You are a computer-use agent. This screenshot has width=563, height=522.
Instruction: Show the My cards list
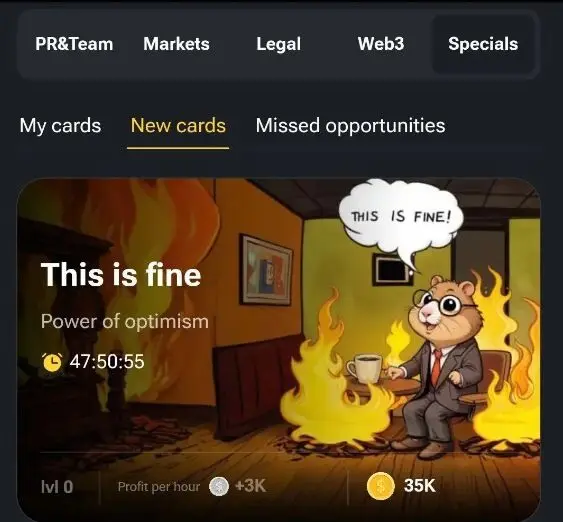click(x=60, y=126)
